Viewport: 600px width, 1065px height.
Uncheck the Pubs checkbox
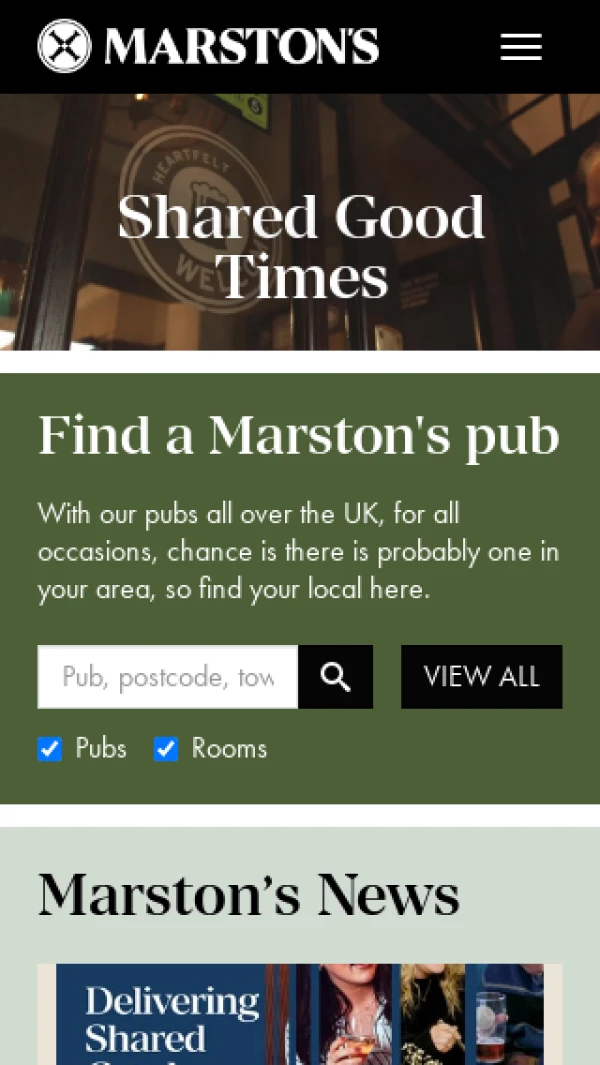(50, 749)
